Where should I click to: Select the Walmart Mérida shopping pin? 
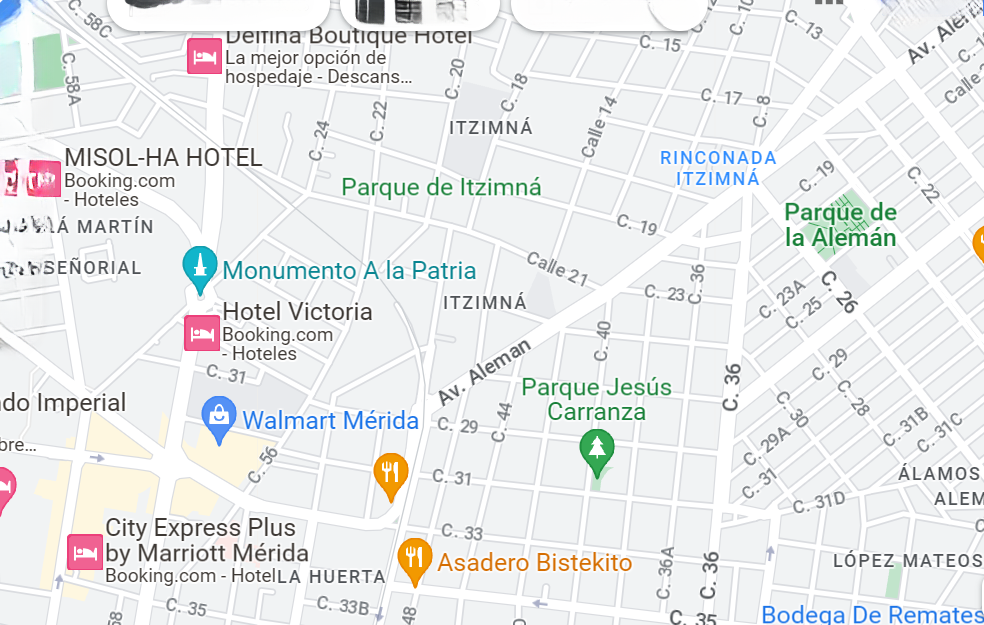(218, 417)
